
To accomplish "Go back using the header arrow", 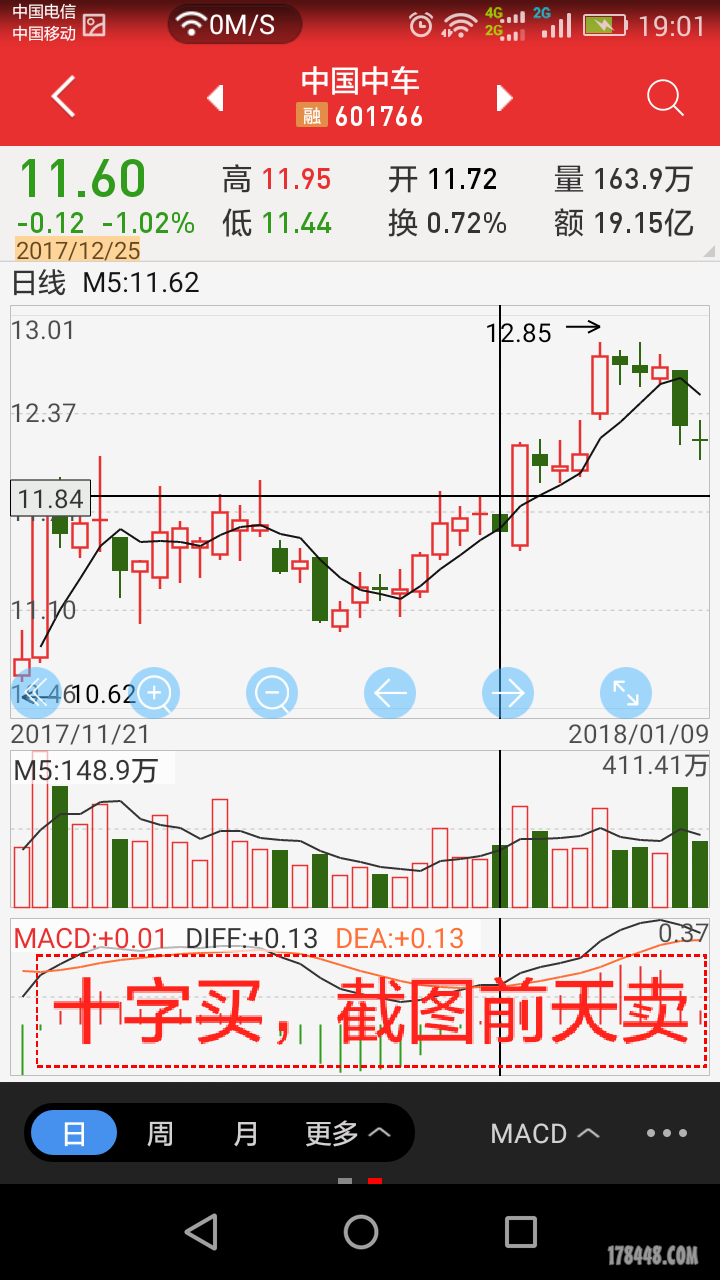I will pyautogui.click(x=64, y=97).
